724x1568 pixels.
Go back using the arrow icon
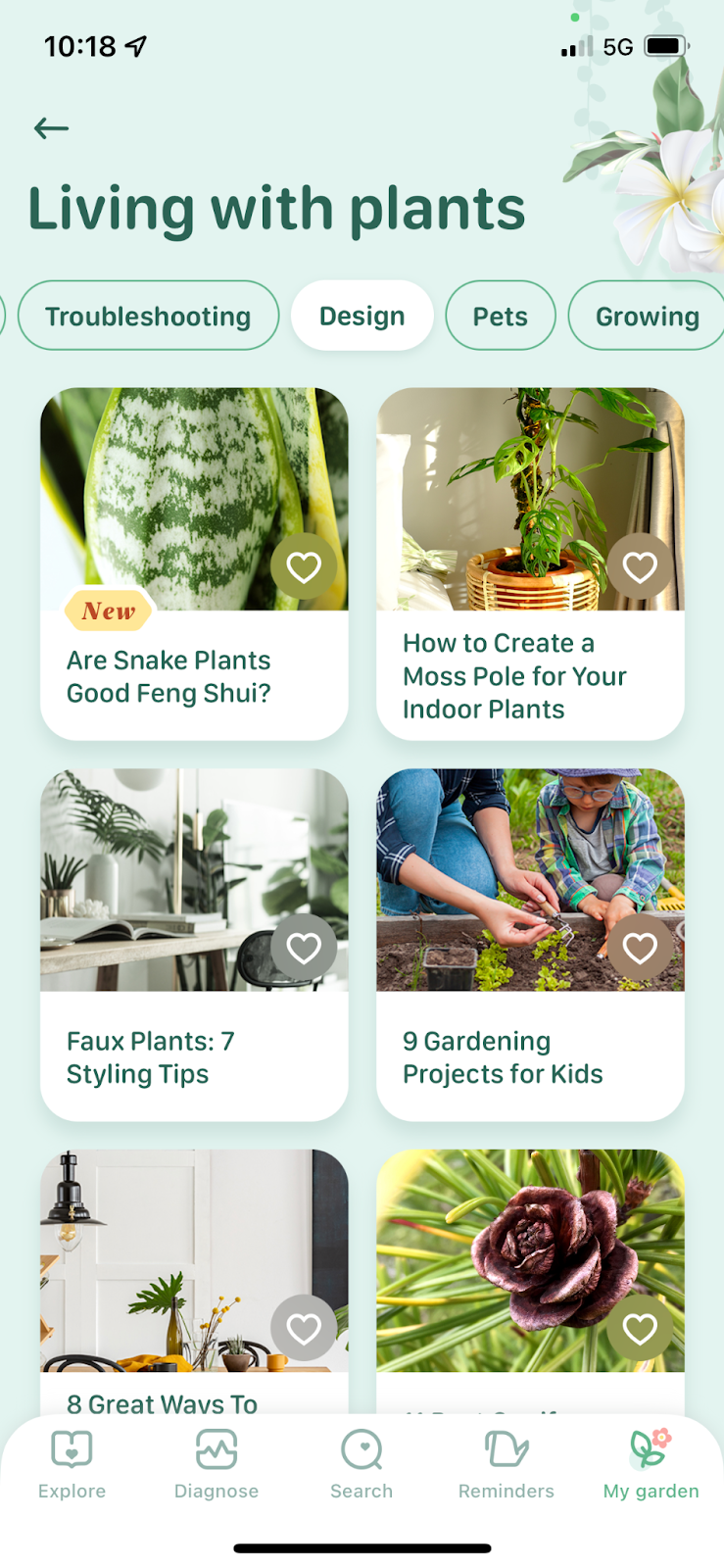point(51,127)
